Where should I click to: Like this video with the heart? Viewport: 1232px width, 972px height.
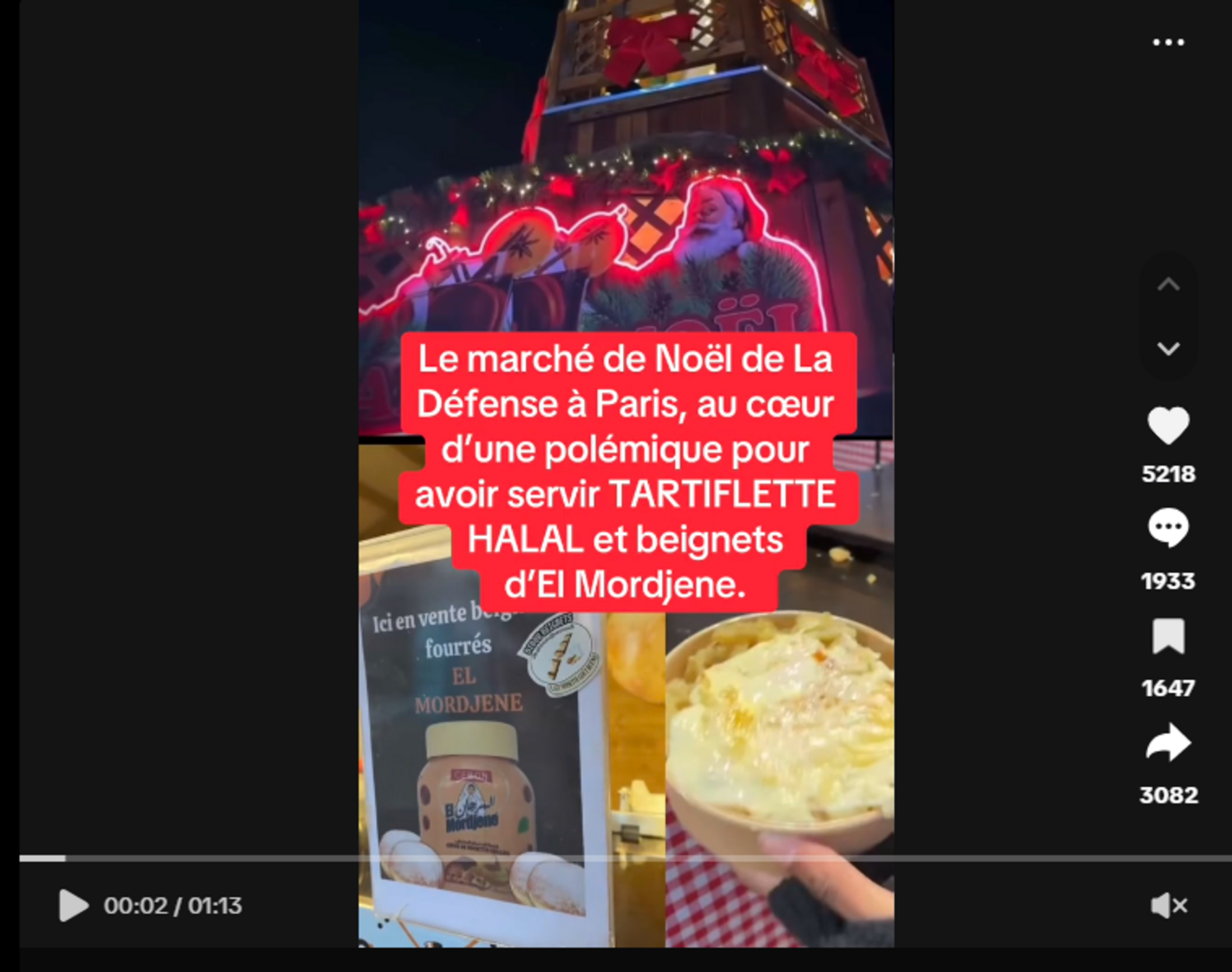(x=1168, y=426)
